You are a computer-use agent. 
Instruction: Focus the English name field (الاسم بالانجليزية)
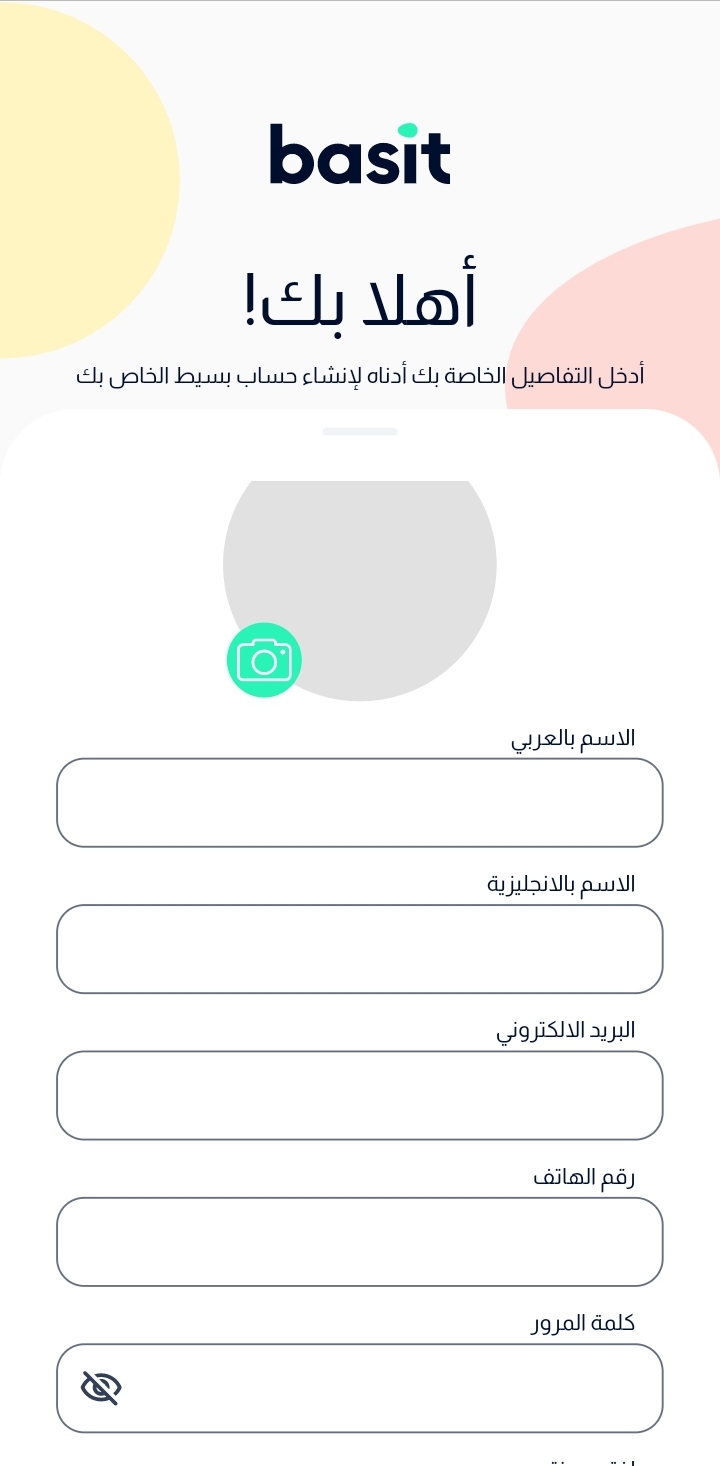click(x=360, y=949)
